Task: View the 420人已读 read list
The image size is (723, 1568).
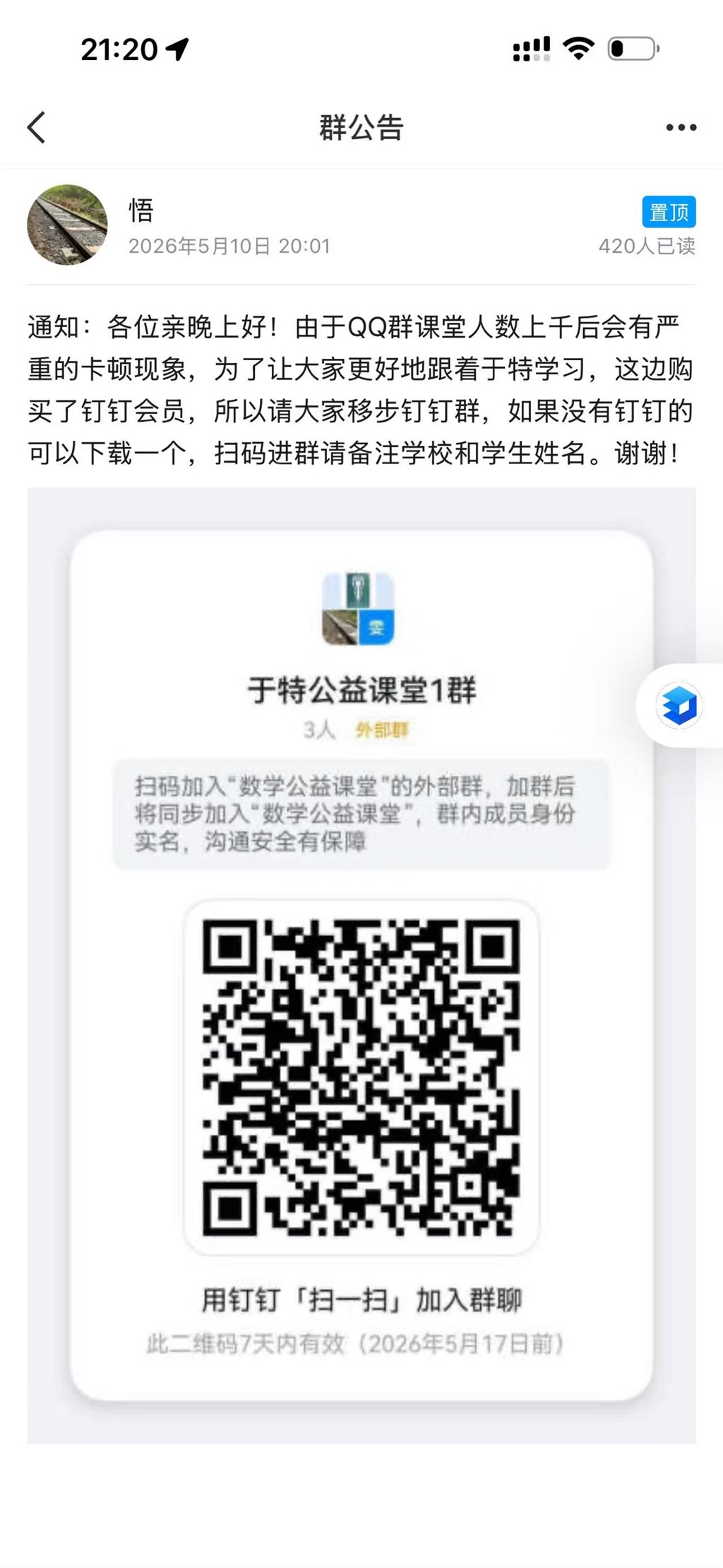Action: click(x=647, y=246)
